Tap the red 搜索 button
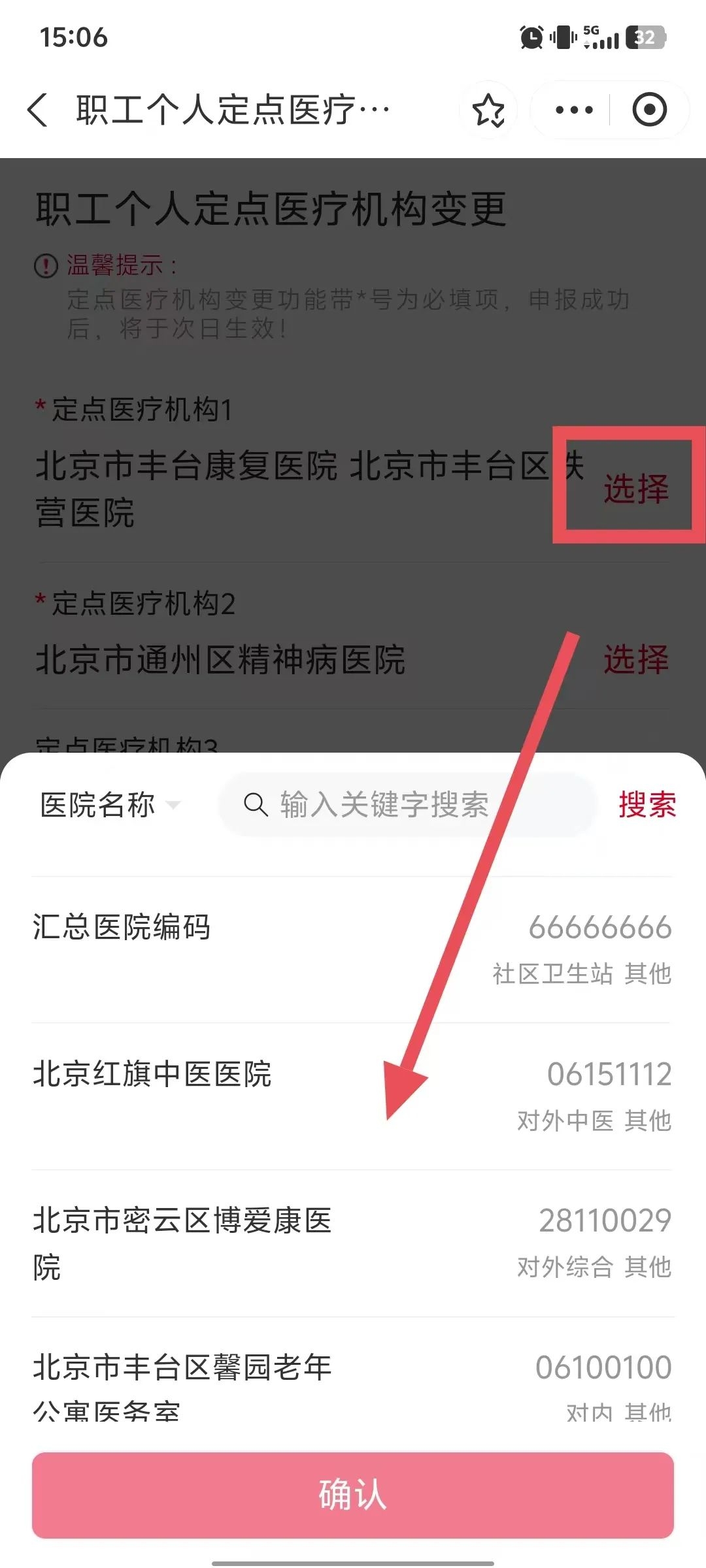The width and height of the screenshot is (706, 1568). [x=647, y=805]
